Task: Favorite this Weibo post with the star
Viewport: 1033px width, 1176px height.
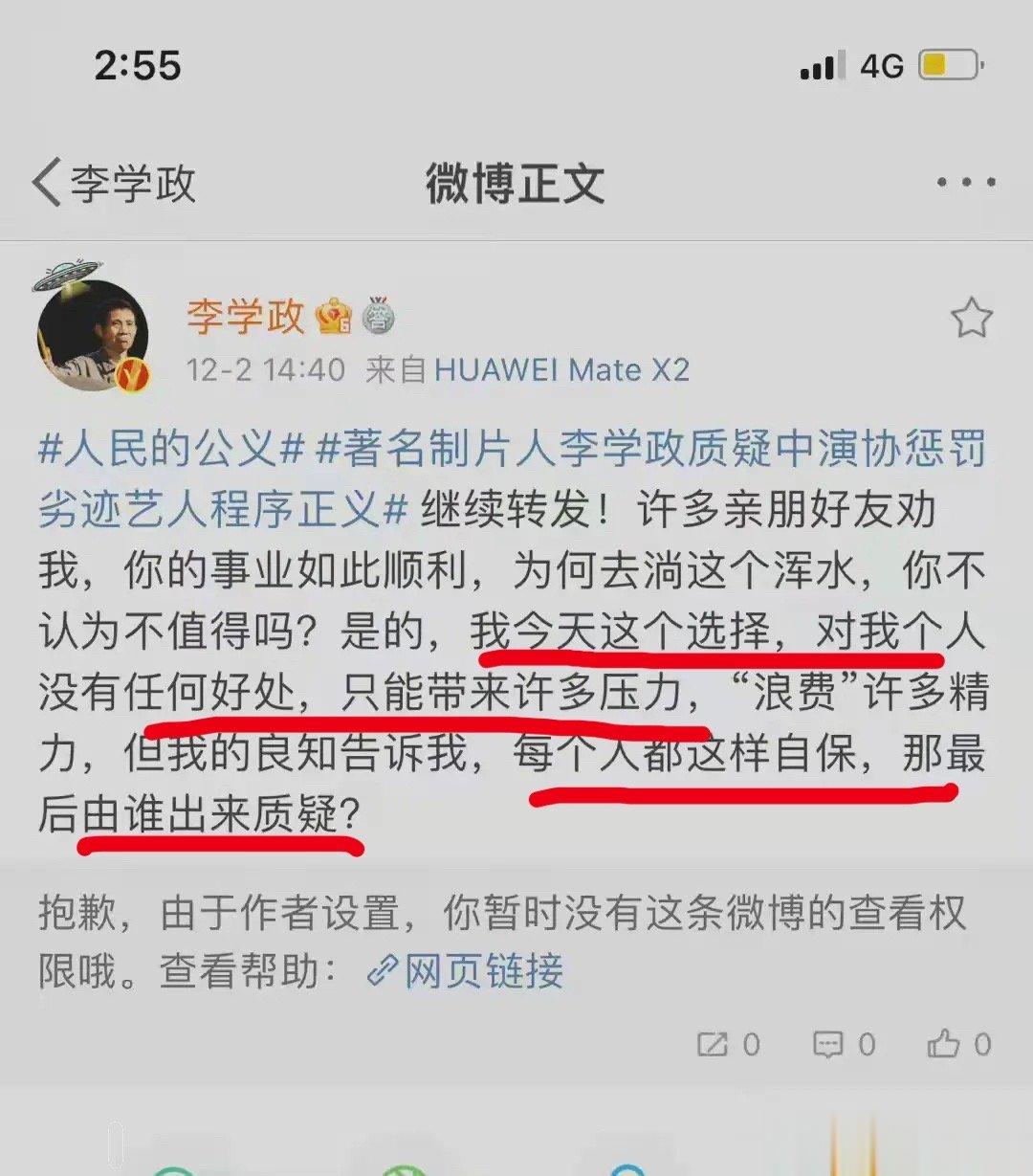Action: (x=971, y=318)
